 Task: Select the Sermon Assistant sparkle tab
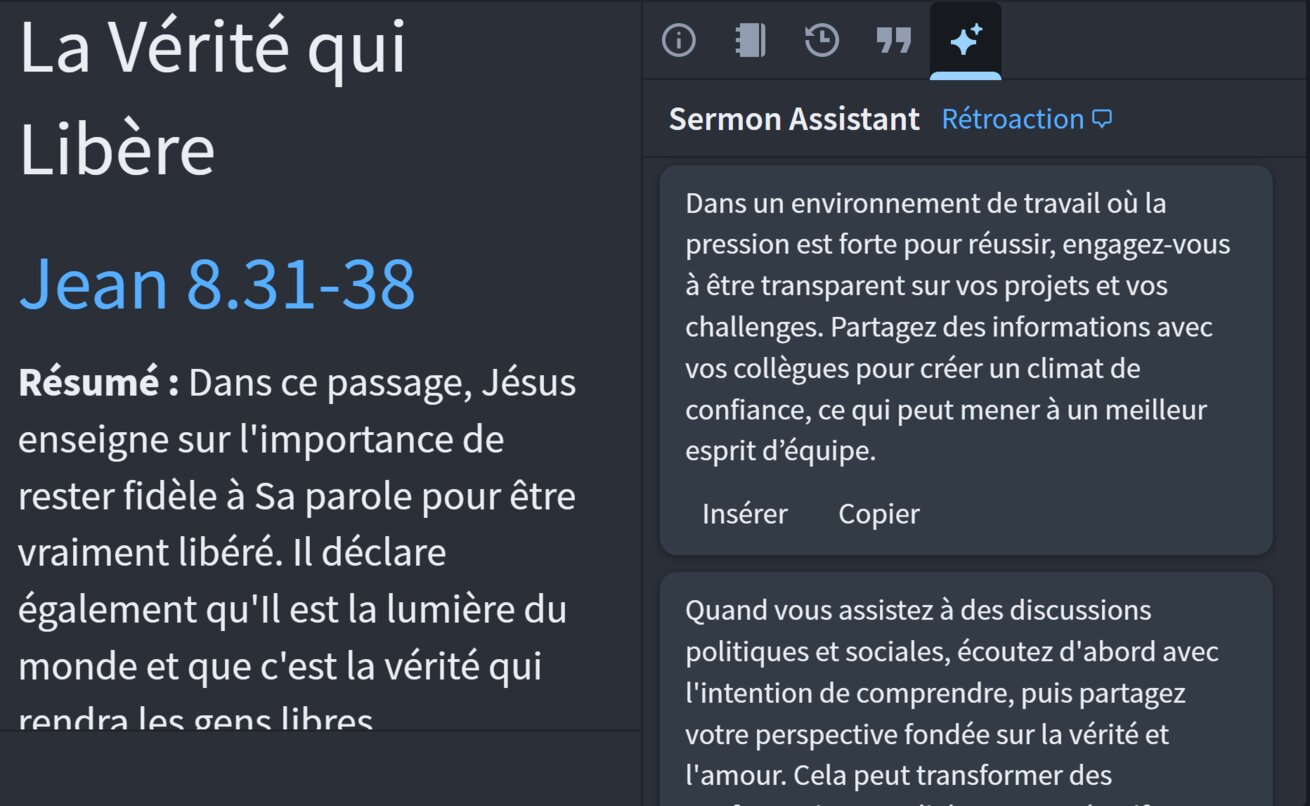[x=965, y=41]
